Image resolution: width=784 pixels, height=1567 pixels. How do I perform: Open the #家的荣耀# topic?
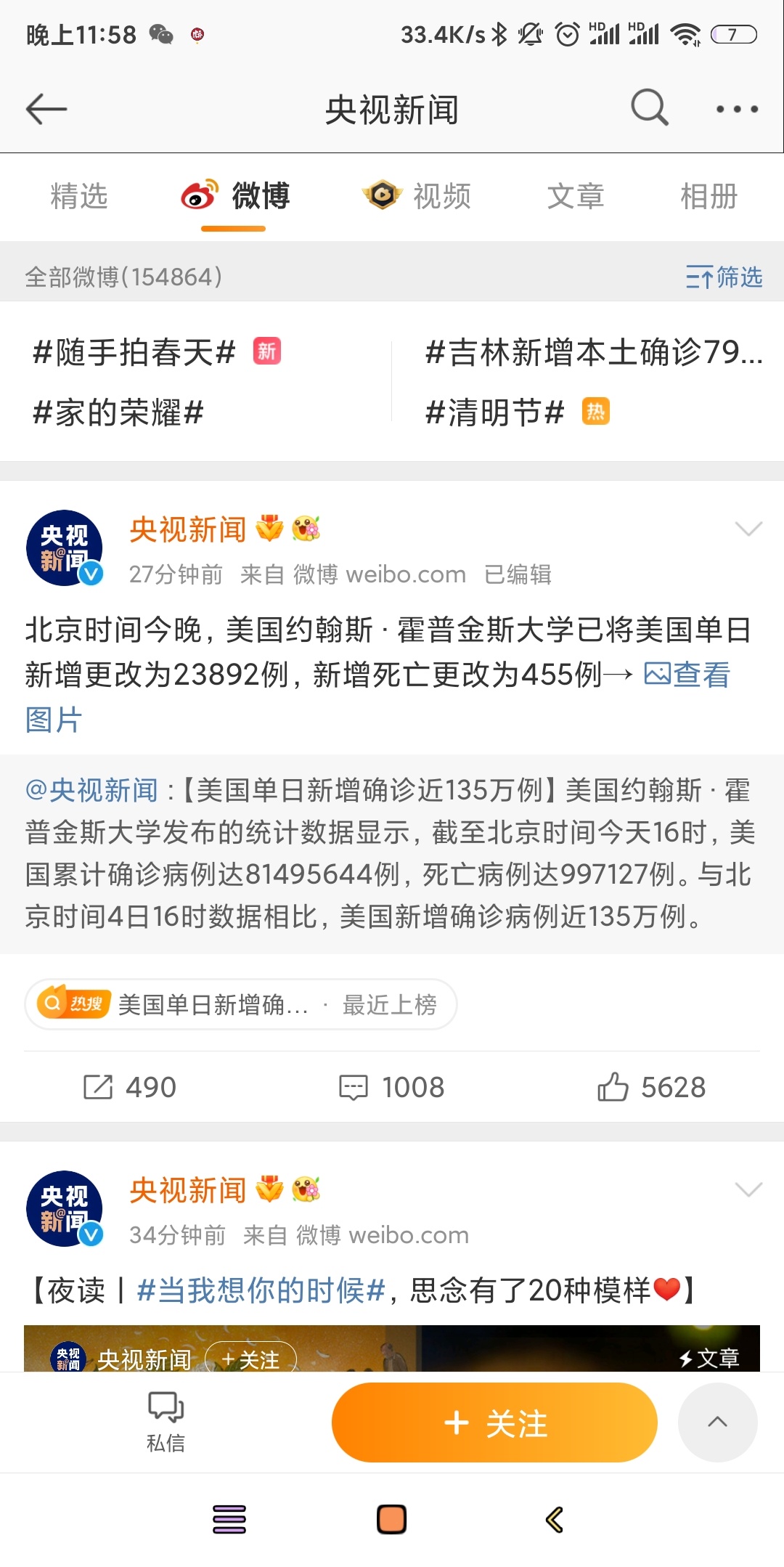point(118,412)
